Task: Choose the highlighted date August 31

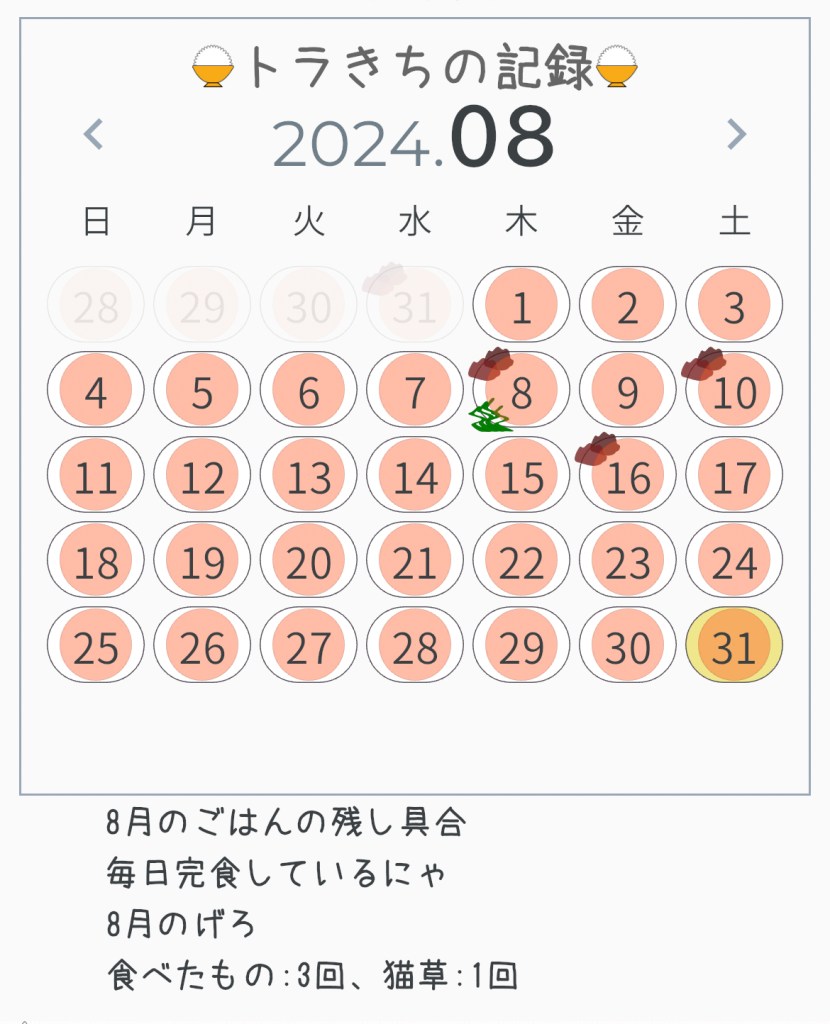Action: [x=734, y=646]
